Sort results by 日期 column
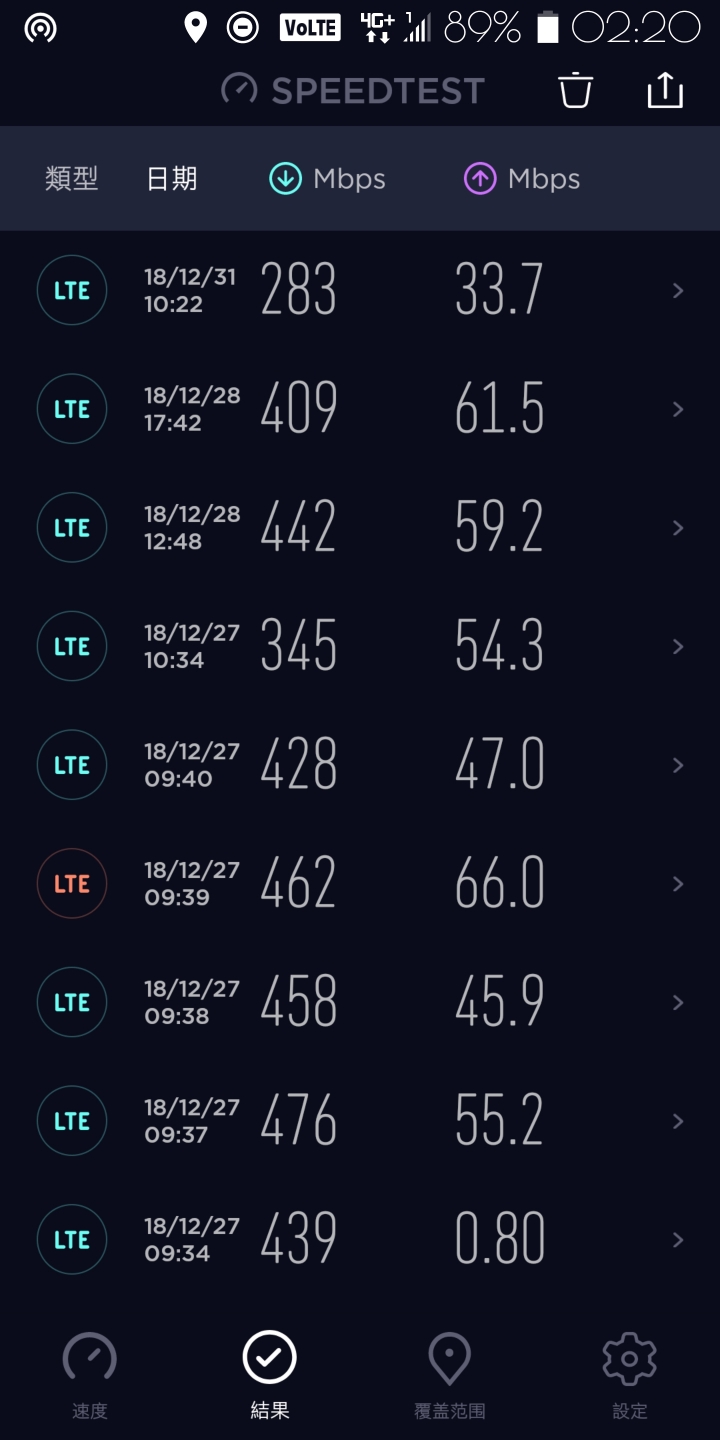This screenshot has height=1440, width=720. [172, 179]
